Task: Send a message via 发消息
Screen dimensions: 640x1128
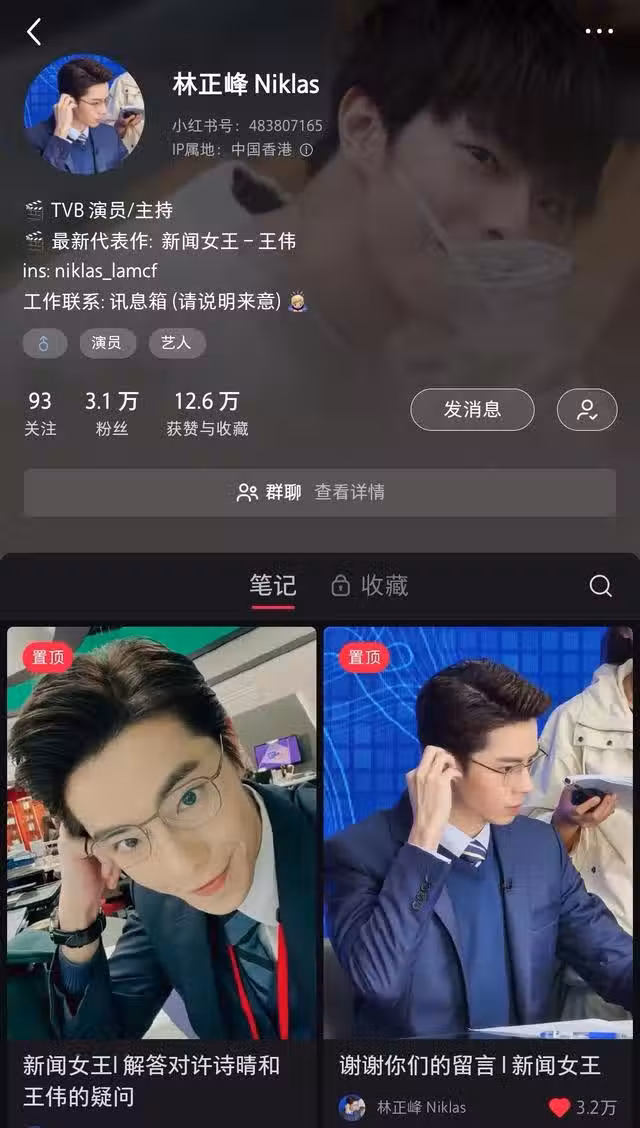Action: click(x=472, y=410)
